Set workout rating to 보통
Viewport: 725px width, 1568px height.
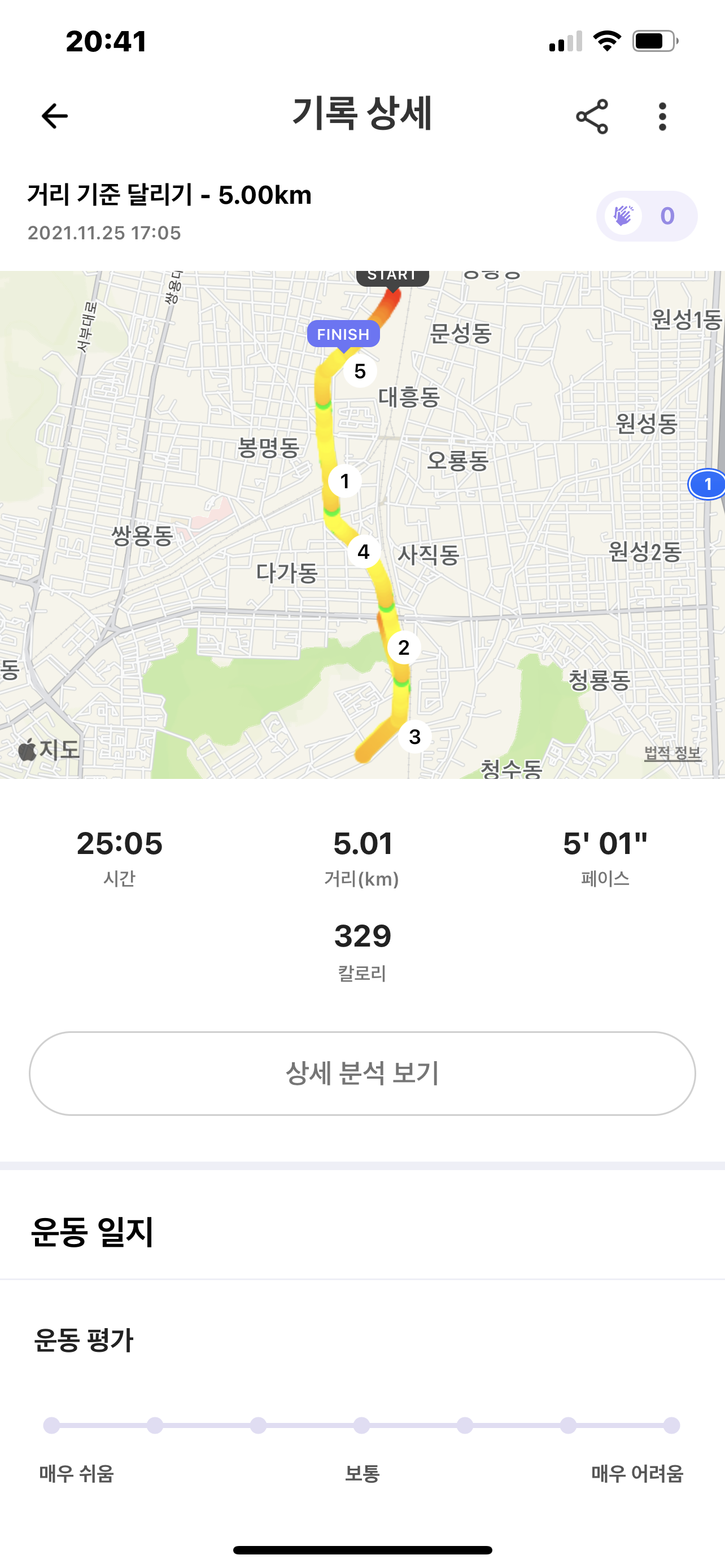[x=361, y=1426]
